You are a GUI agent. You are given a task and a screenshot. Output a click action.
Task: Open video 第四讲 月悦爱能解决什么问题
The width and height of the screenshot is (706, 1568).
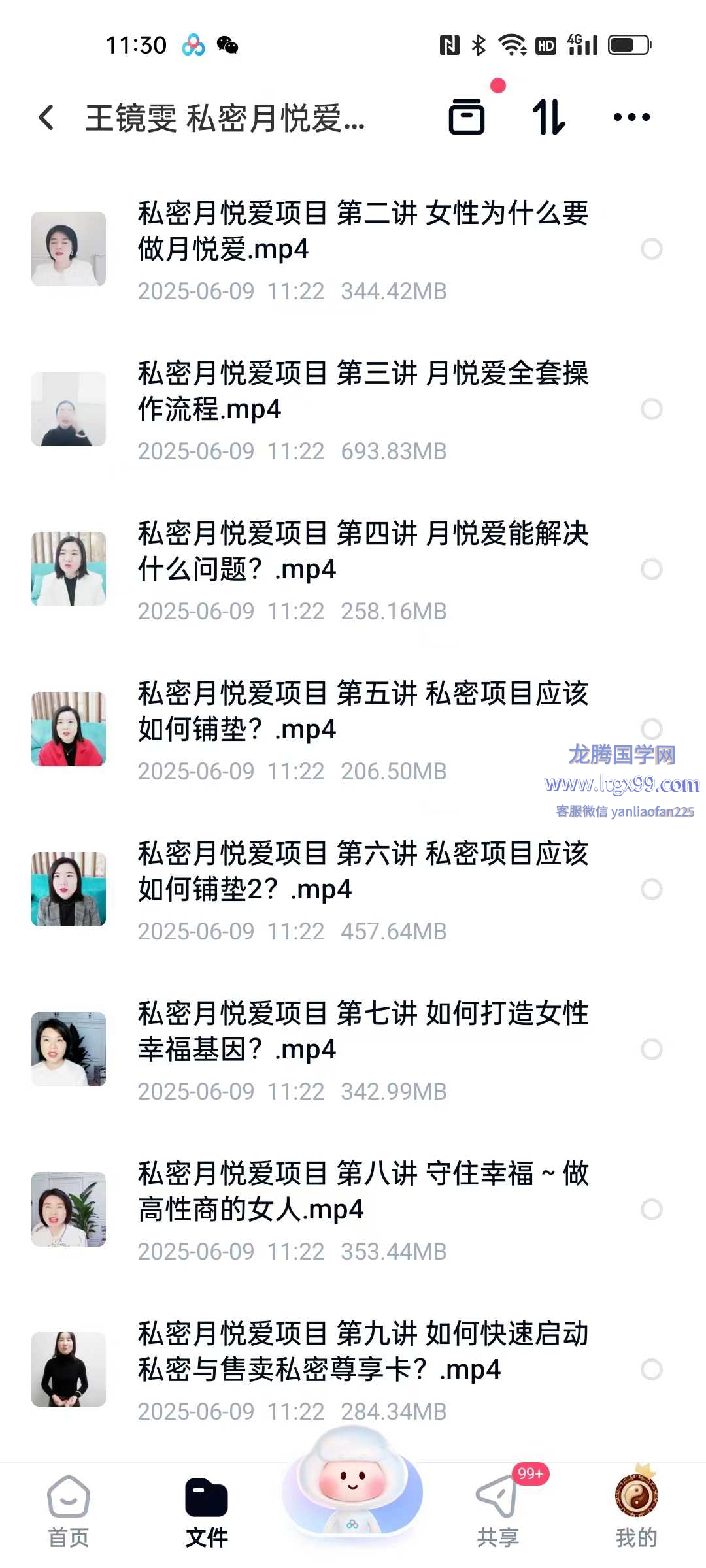pos(363,551)
